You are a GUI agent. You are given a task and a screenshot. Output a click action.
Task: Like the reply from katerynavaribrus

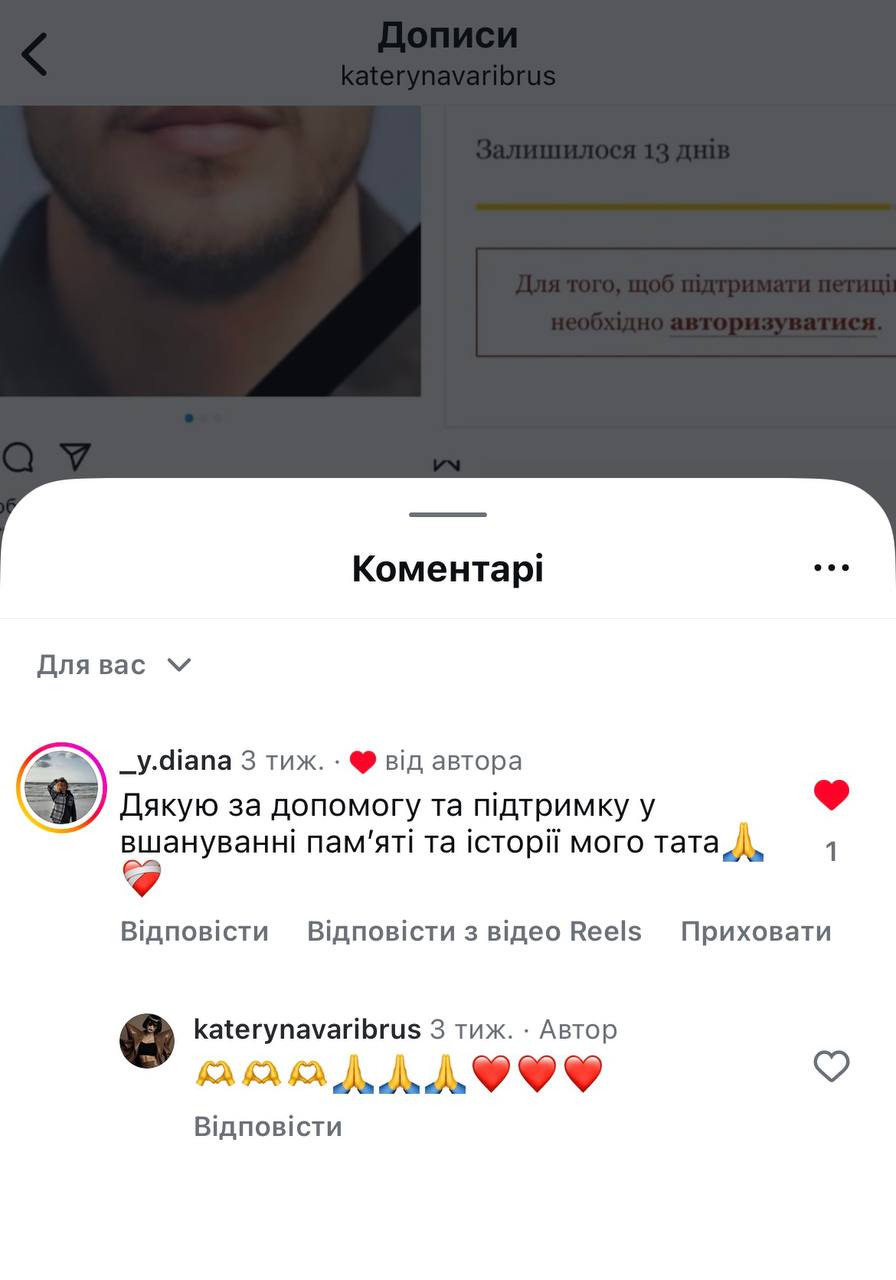831,1066
